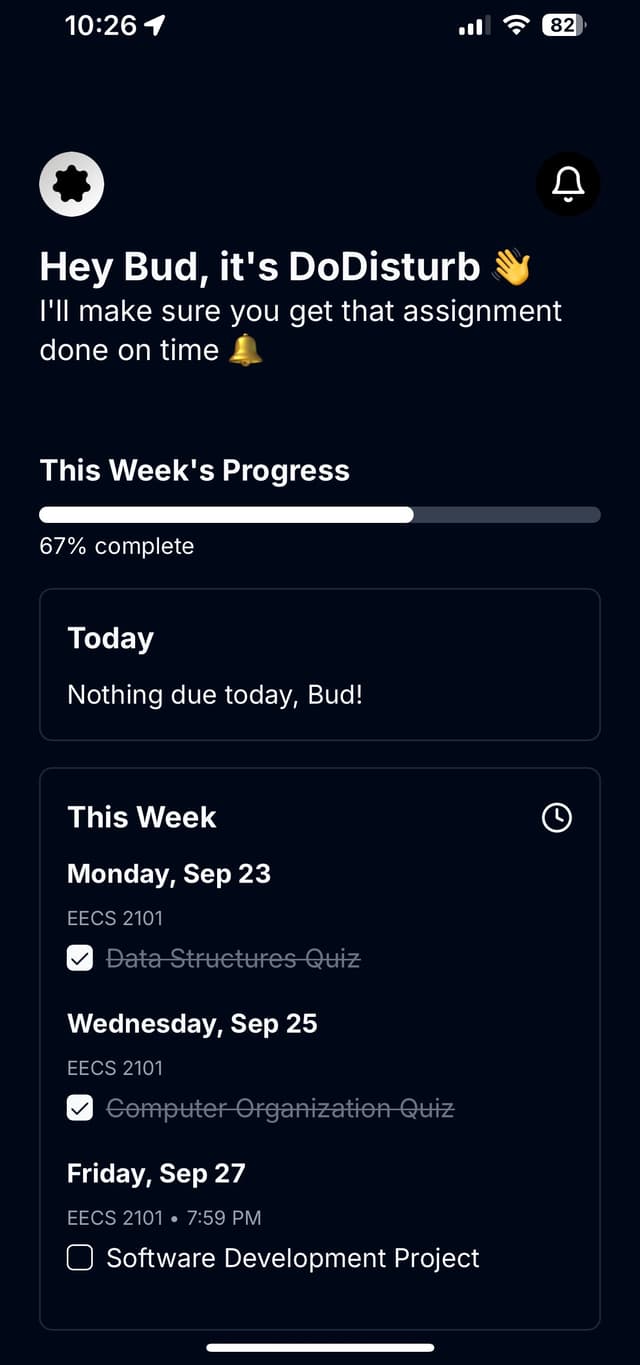This screenshot has width=640, height=1365.
Task: Uncheck the Data Structures Quiz checkbox
Action: click(x=80, y=959)
